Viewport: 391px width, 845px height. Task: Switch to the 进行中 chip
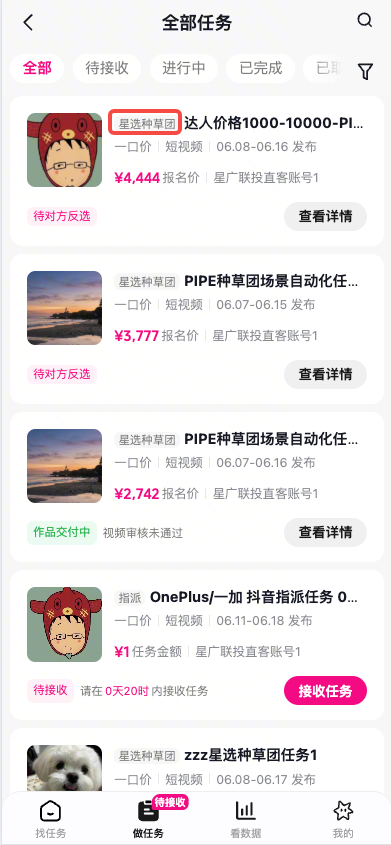[184, 68]
